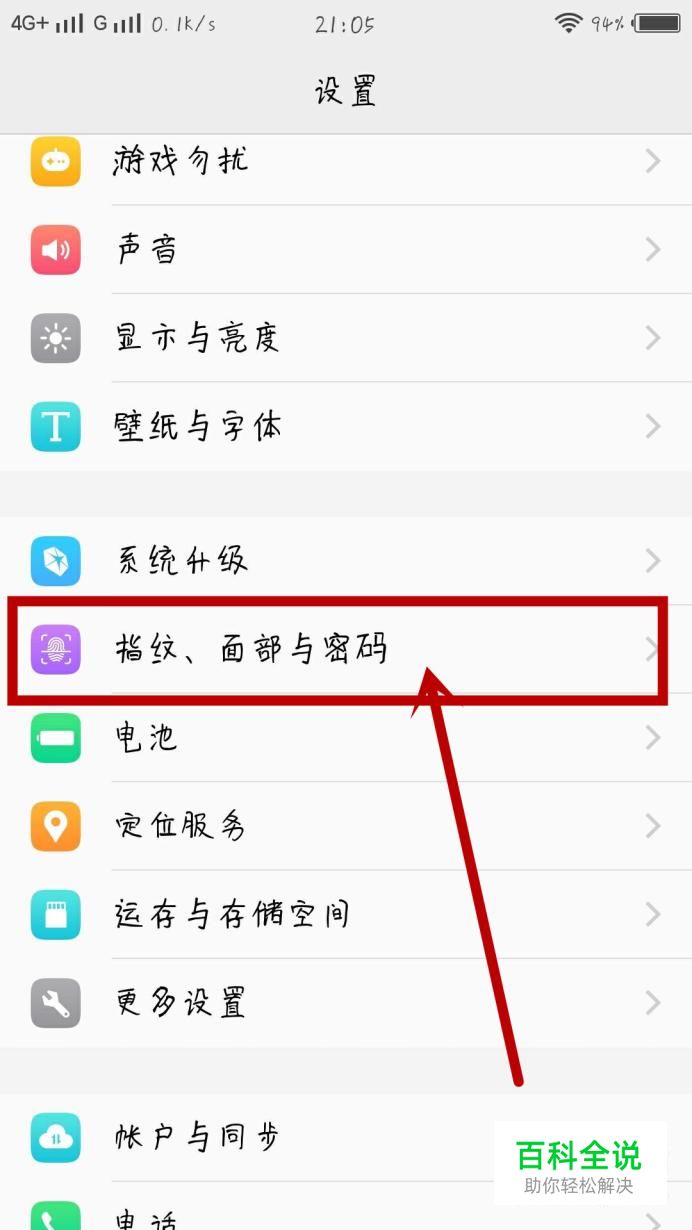Viewport: 692px width, 1230px height.
Task: Open 运存与存储空间
Action: 232,914
